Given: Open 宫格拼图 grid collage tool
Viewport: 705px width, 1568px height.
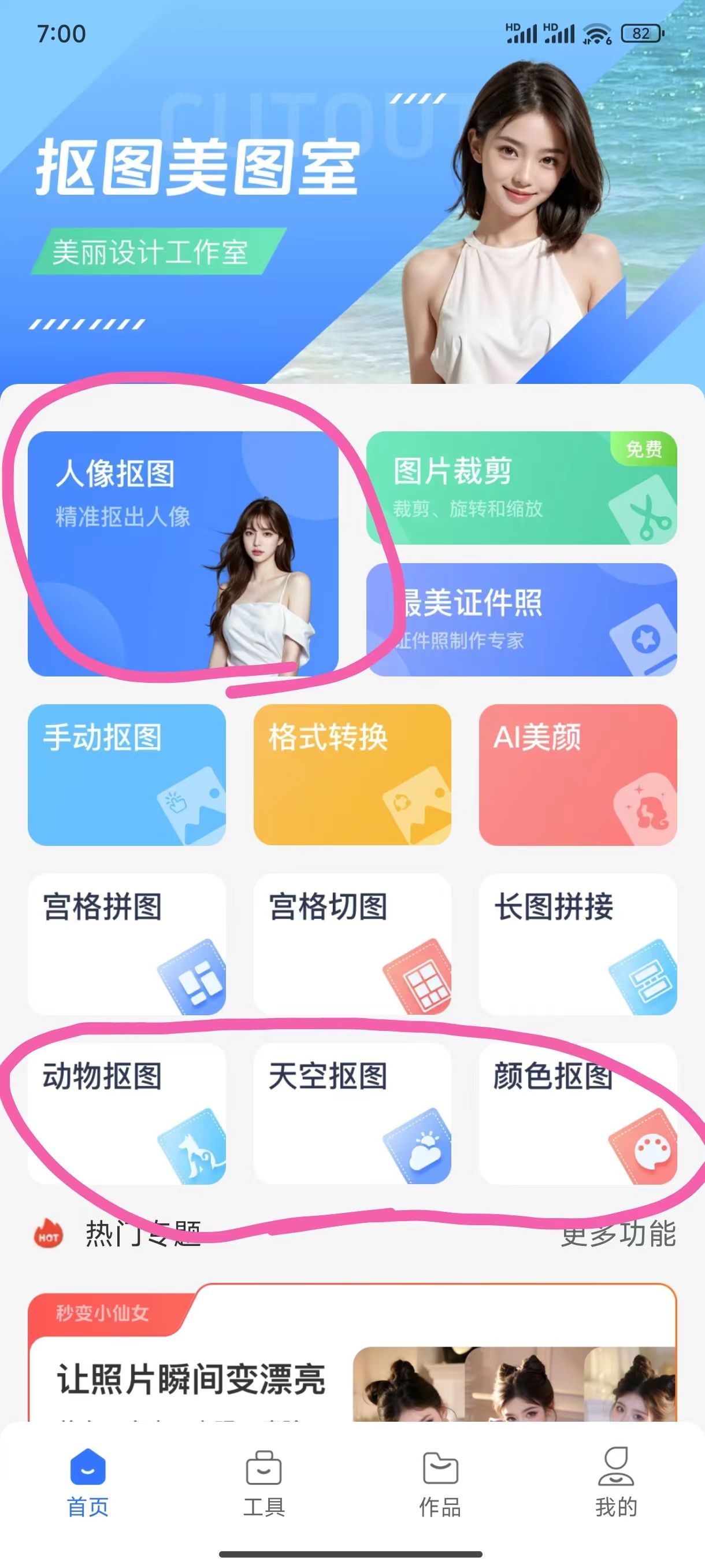Looking at the screenshot, I should point(127,944).
